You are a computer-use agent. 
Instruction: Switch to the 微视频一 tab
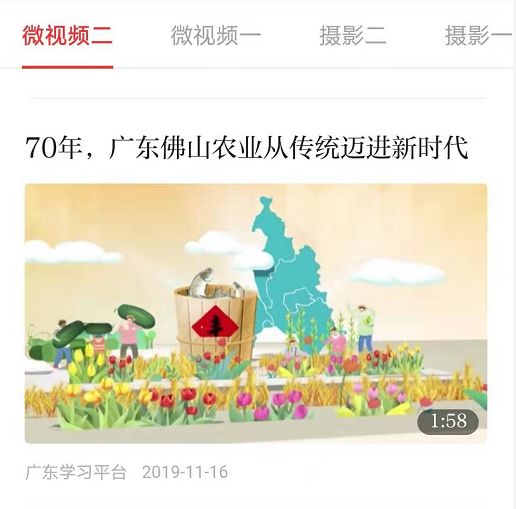point(216,35)
